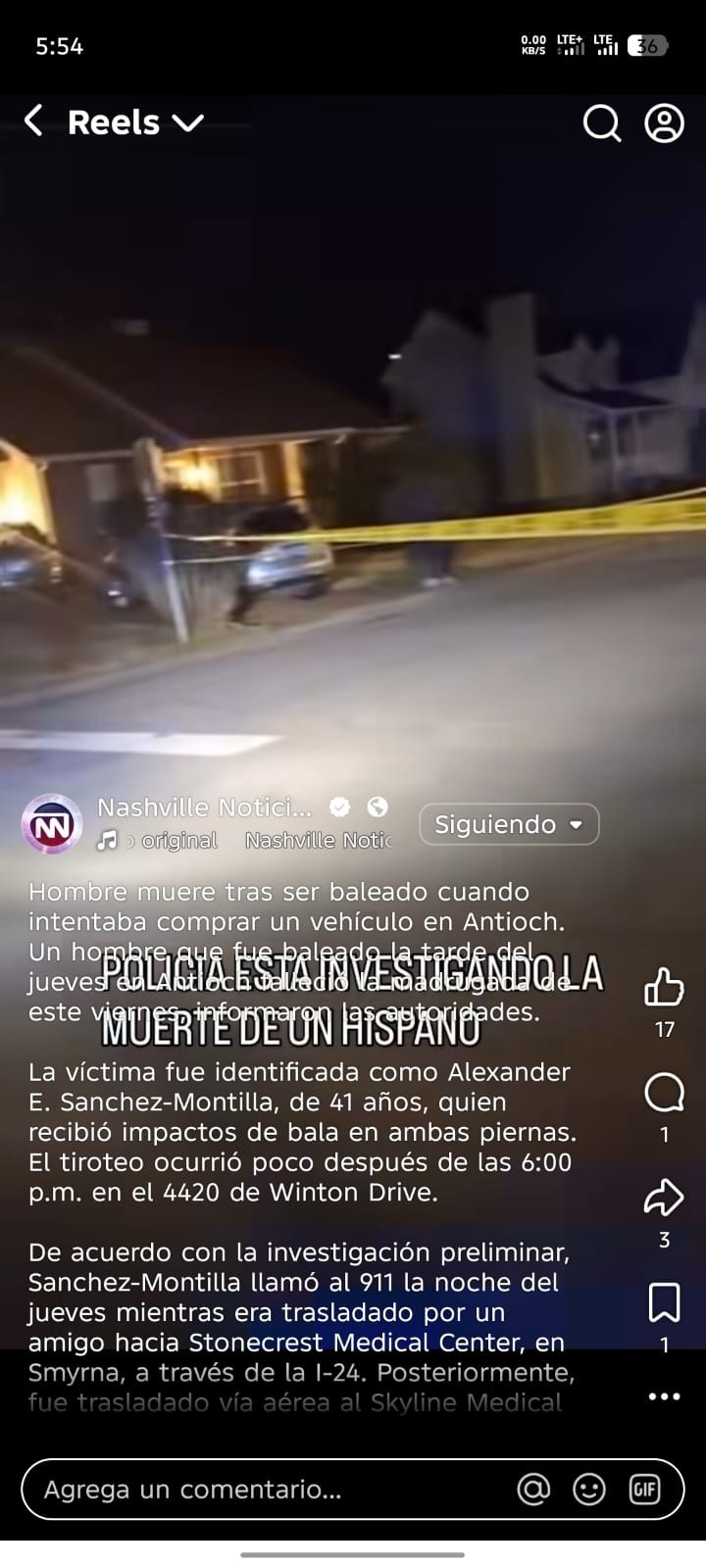Image resolution: width=706 pixels, height=1568 pixels.
Task: Write in the Agrega un comentario field
Action: click(x=265, y=1490)
